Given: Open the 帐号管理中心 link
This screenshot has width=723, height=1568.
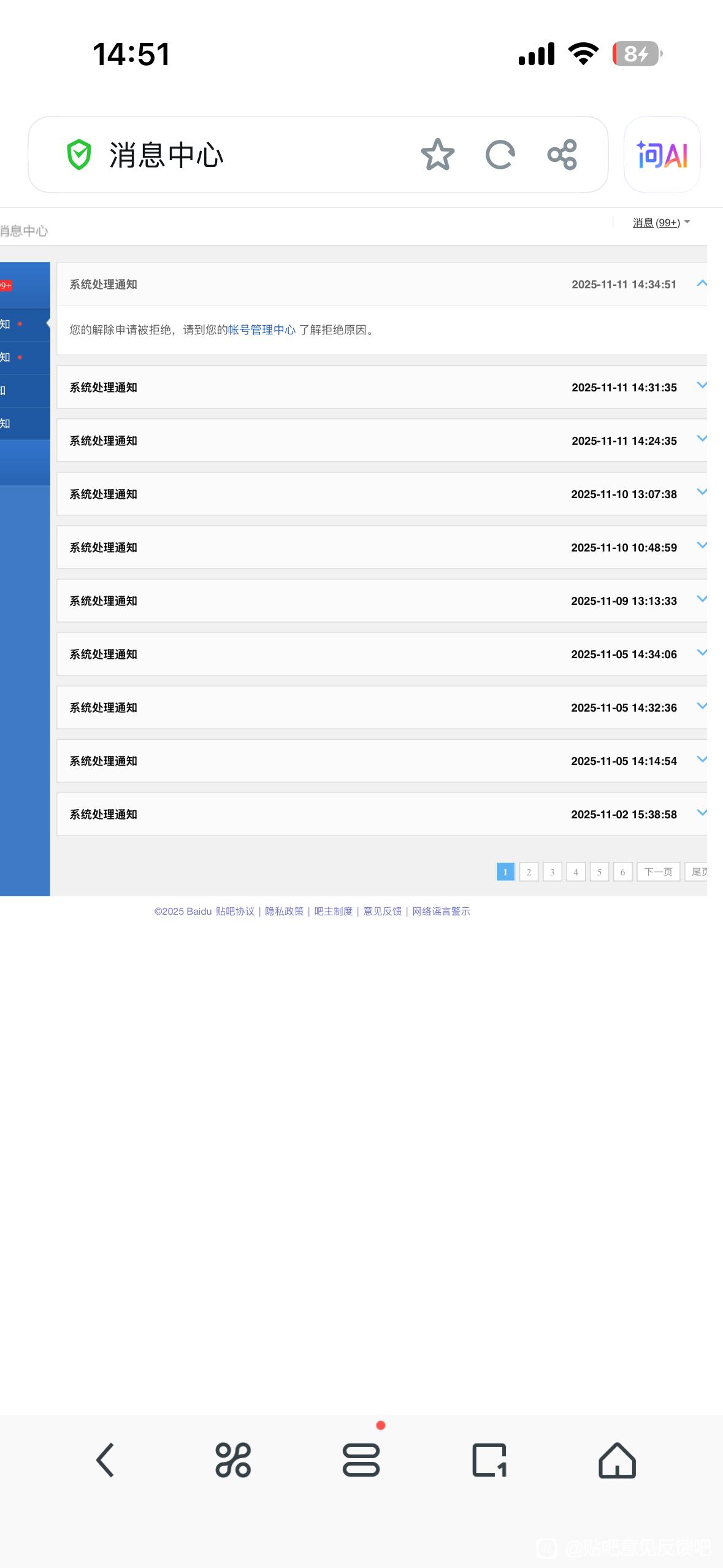Looking at the screenshot, I should (261, 330).
